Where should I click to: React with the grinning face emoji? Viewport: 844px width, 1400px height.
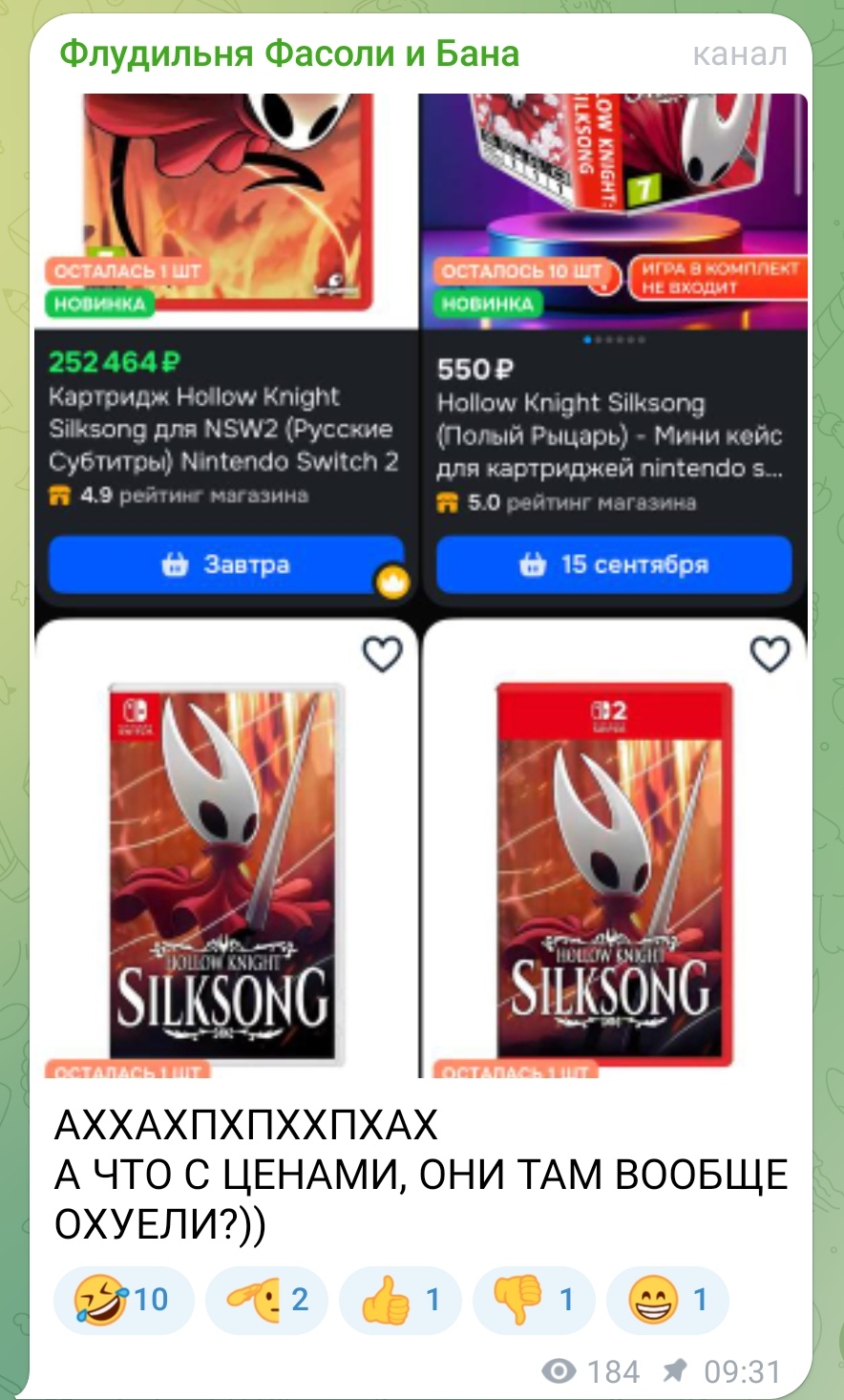[667, 1300]
